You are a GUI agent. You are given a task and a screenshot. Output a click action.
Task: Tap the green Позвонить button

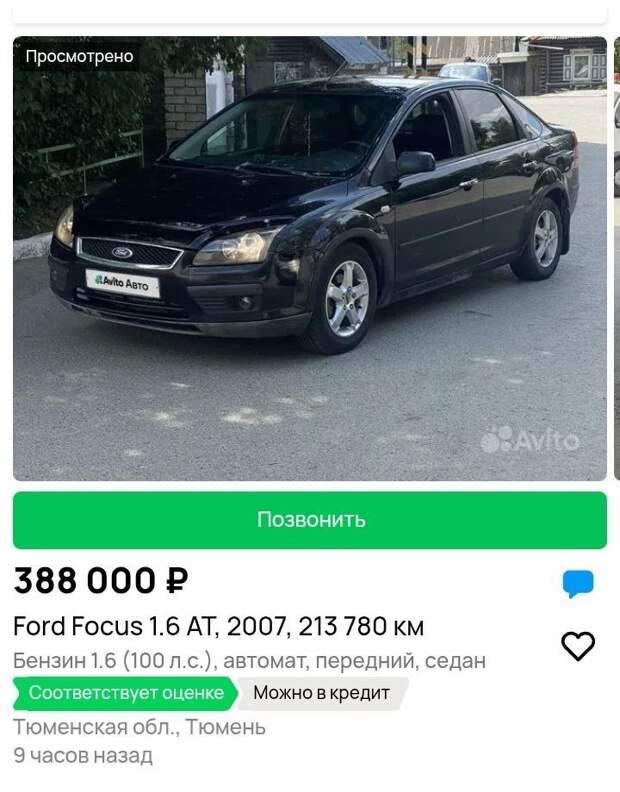tap(309, 520)
